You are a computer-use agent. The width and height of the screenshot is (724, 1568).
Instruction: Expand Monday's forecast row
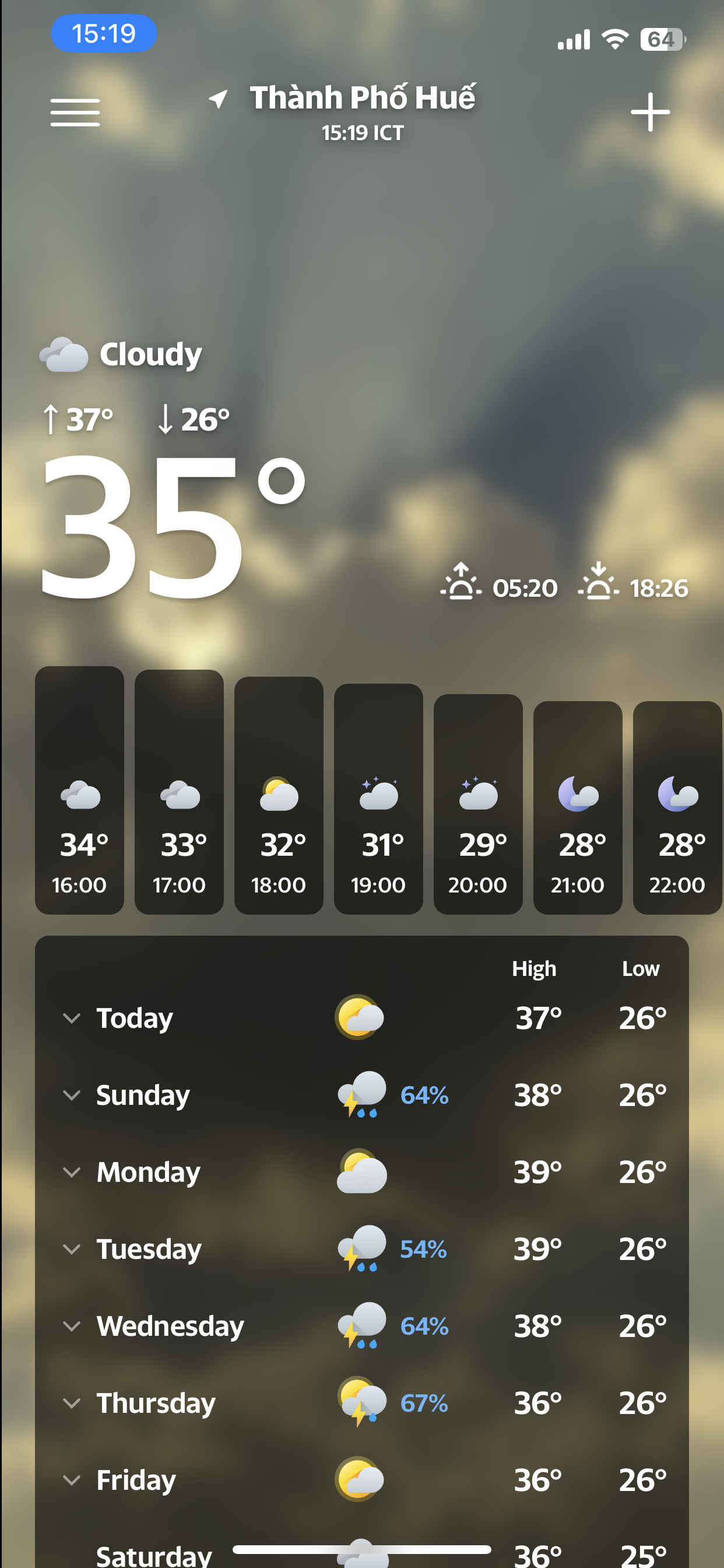(72, 1172)
